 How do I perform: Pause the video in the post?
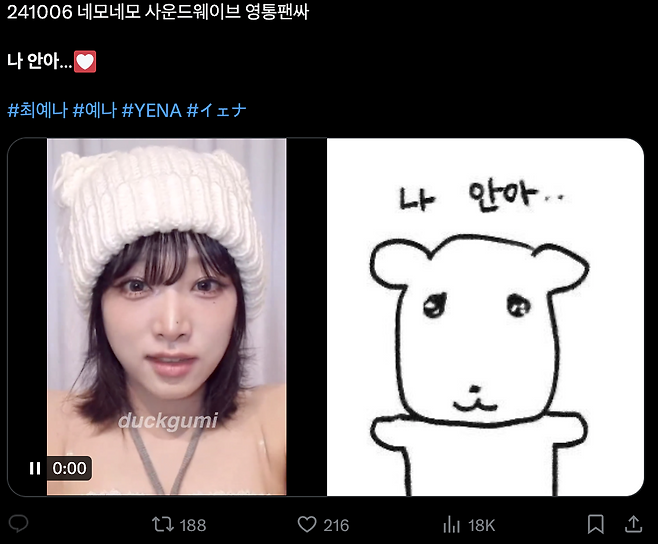point(35,468)
